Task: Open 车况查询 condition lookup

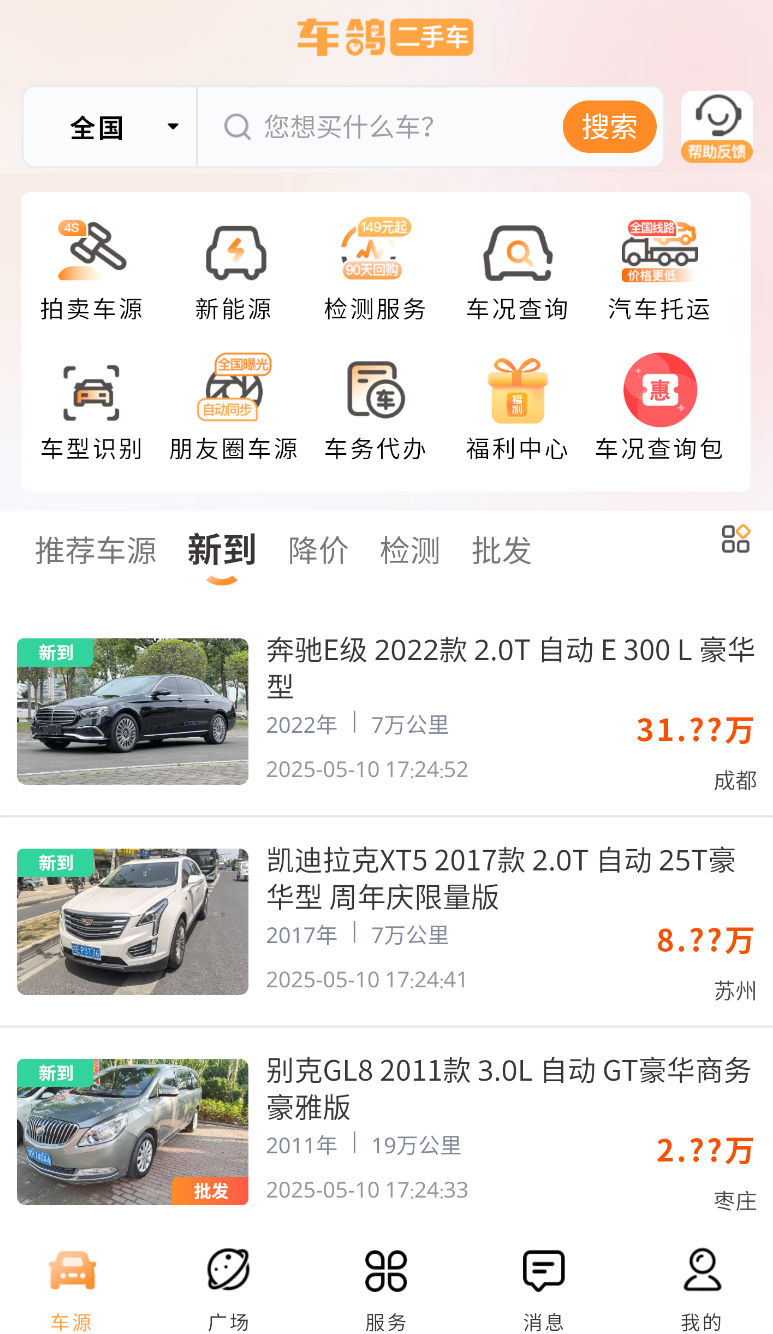Action: 517,271
